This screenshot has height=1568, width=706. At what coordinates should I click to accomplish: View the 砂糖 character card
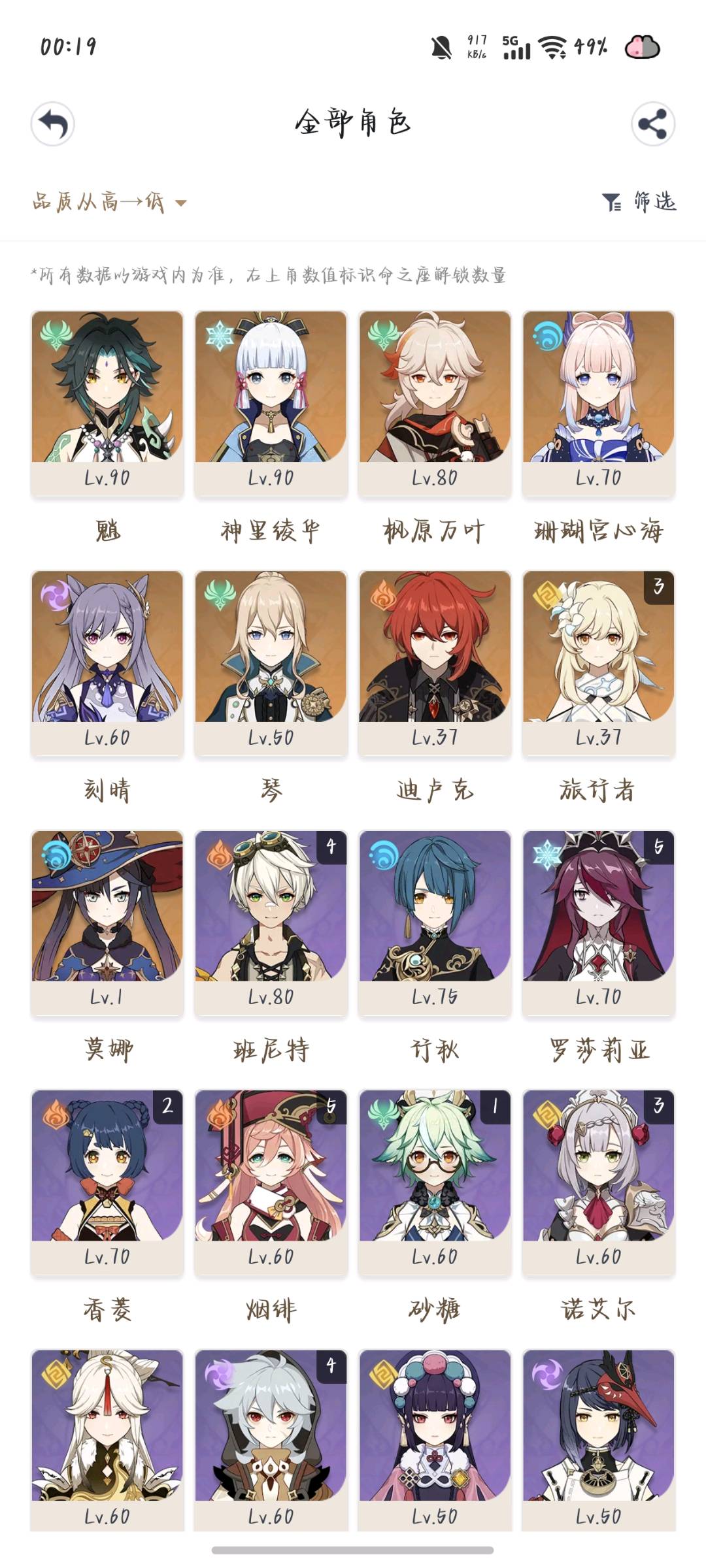pyautogui.click(x=435, y=1181)
